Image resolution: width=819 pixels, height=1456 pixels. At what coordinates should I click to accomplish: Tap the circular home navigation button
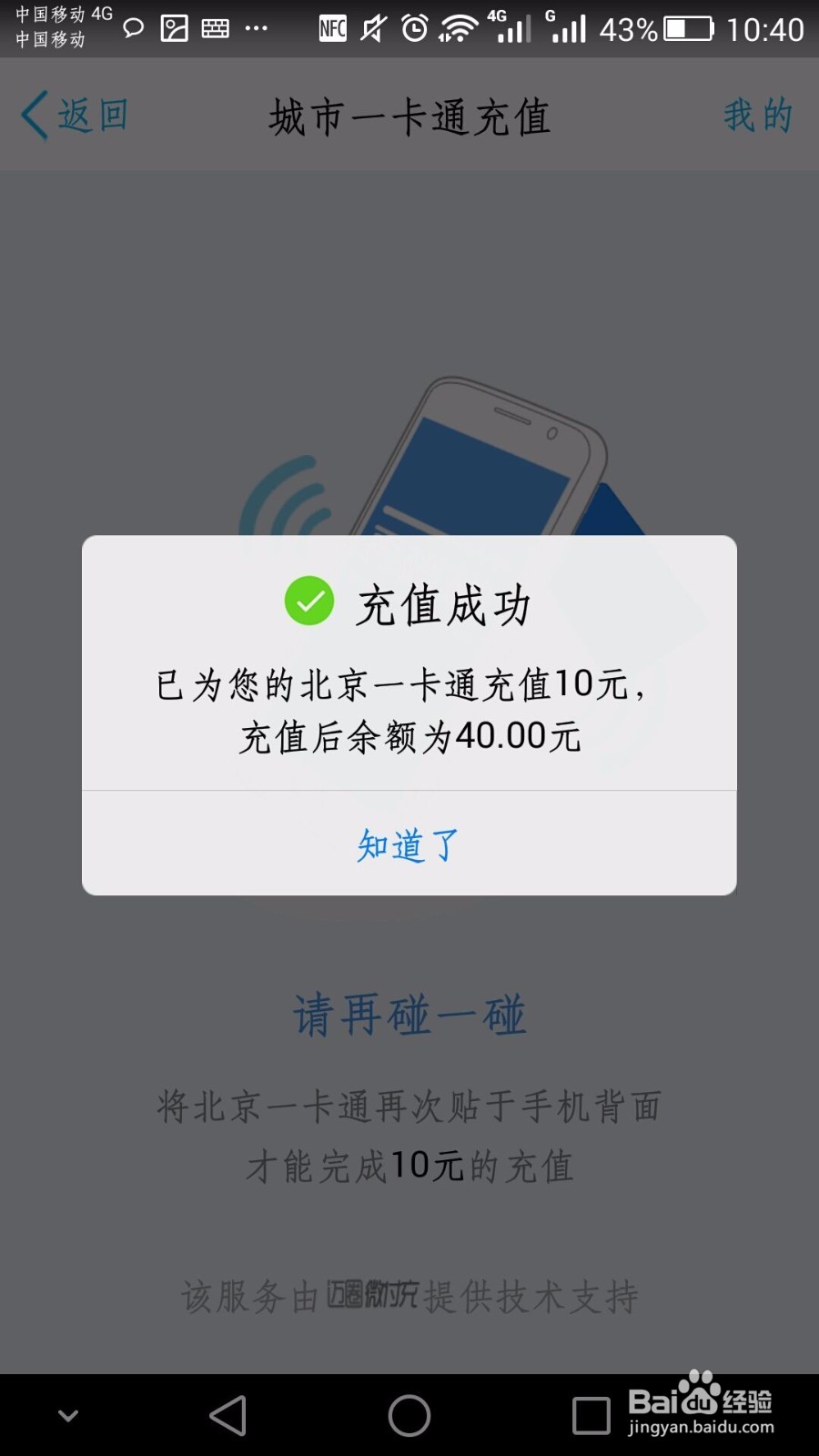409,1416
